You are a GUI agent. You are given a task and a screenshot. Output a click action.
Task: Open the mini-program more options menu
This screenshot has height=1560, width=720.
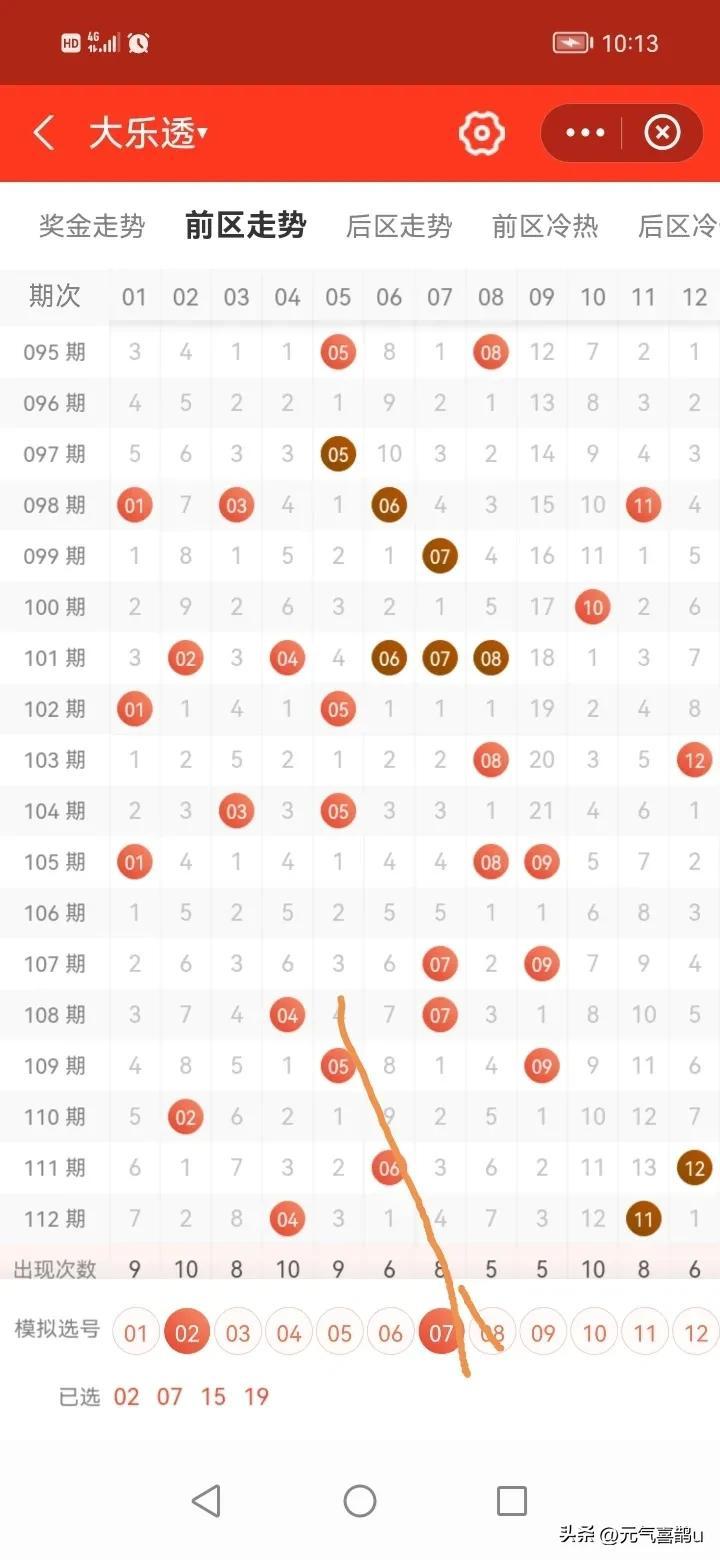coord(585,133)
